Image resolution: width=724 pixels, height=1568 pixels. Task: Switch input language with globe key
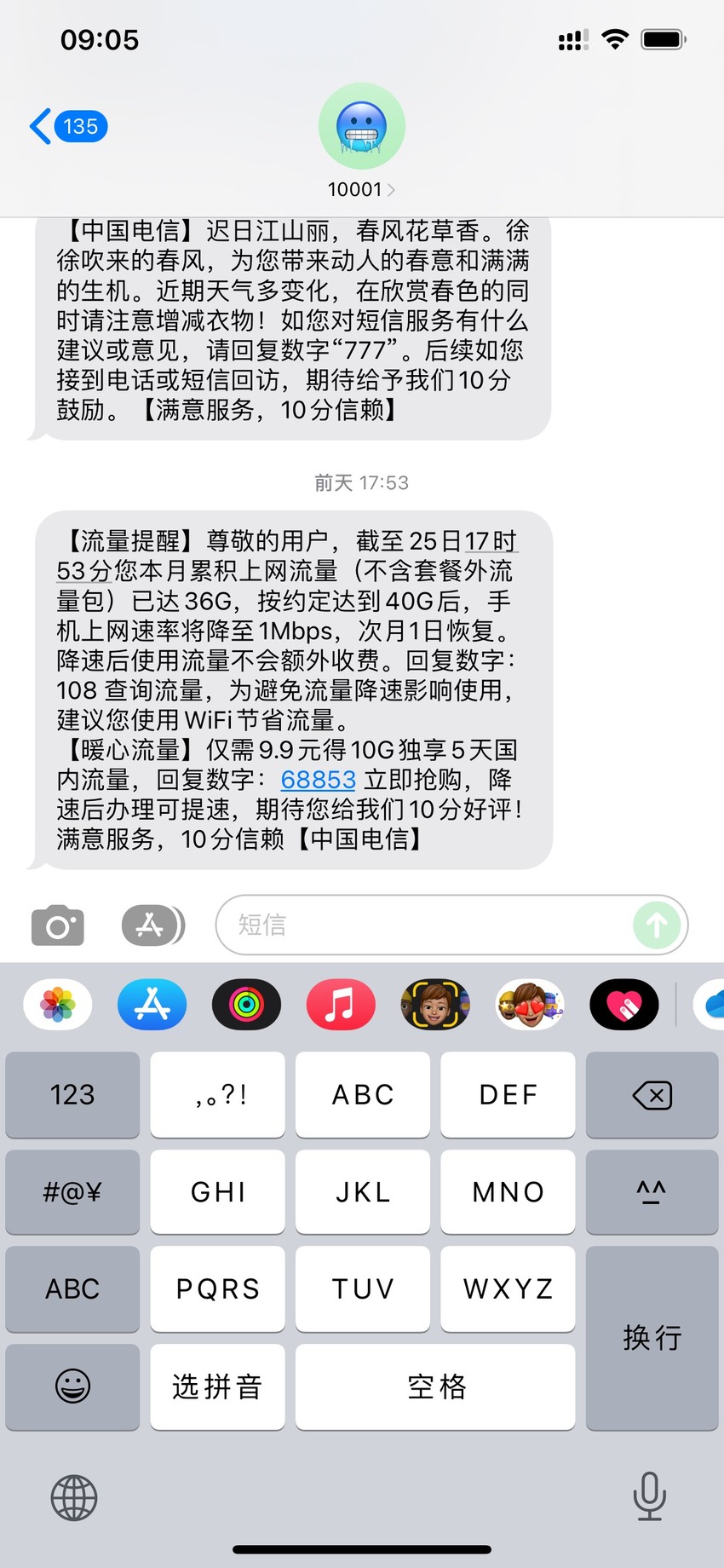pos(74,1497)
